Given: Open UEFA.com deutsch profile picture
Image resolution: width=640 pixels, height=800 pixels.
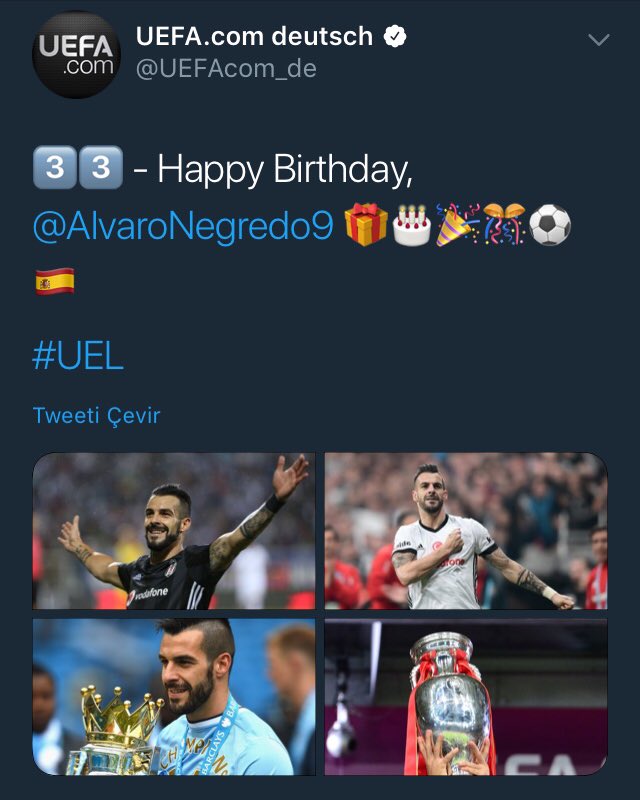Looking at the screenshot, I should coord(77,55).
